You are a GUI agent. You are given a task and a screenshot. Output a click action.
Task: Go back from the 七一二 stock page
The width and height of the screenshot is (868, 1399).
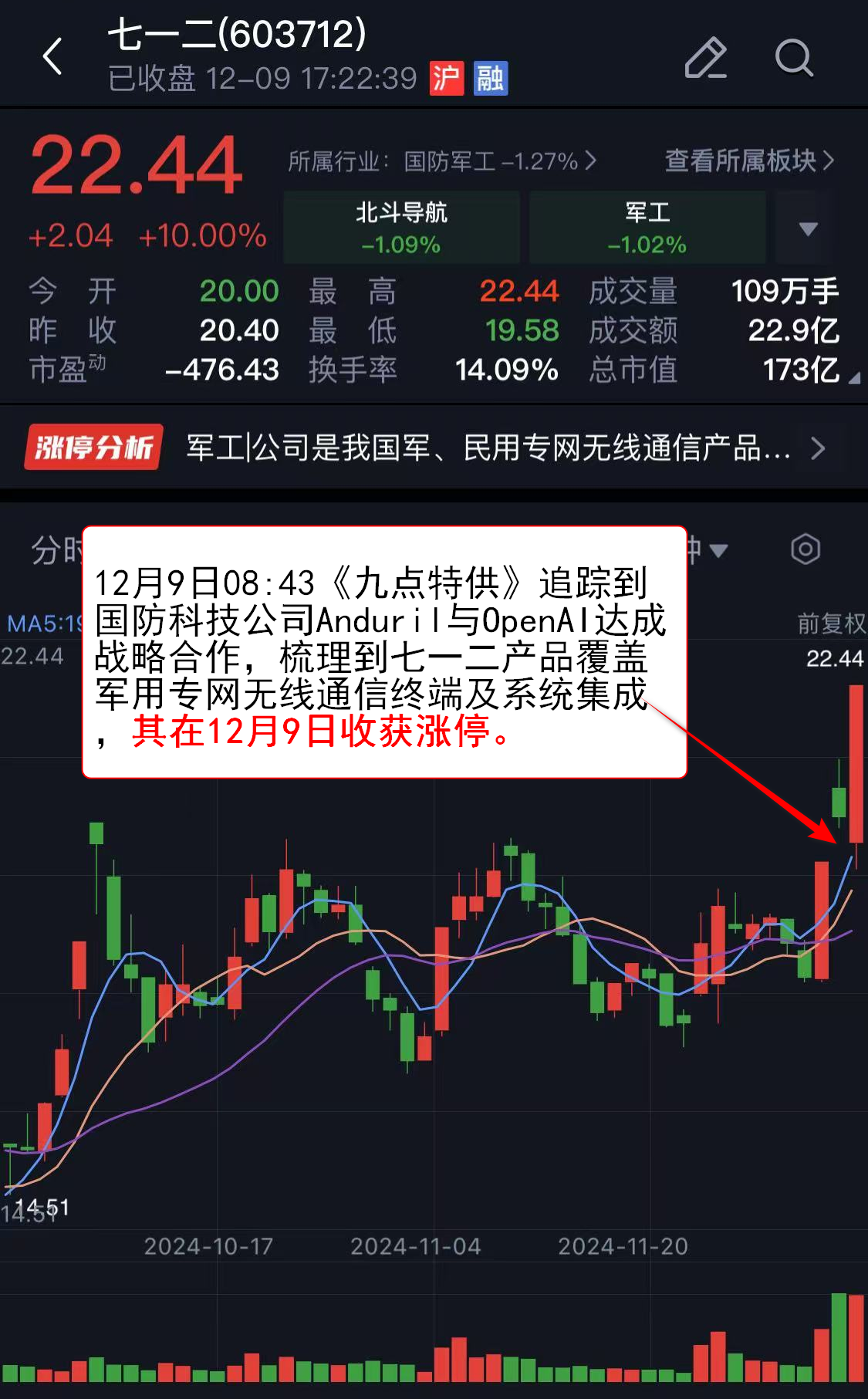52,57
